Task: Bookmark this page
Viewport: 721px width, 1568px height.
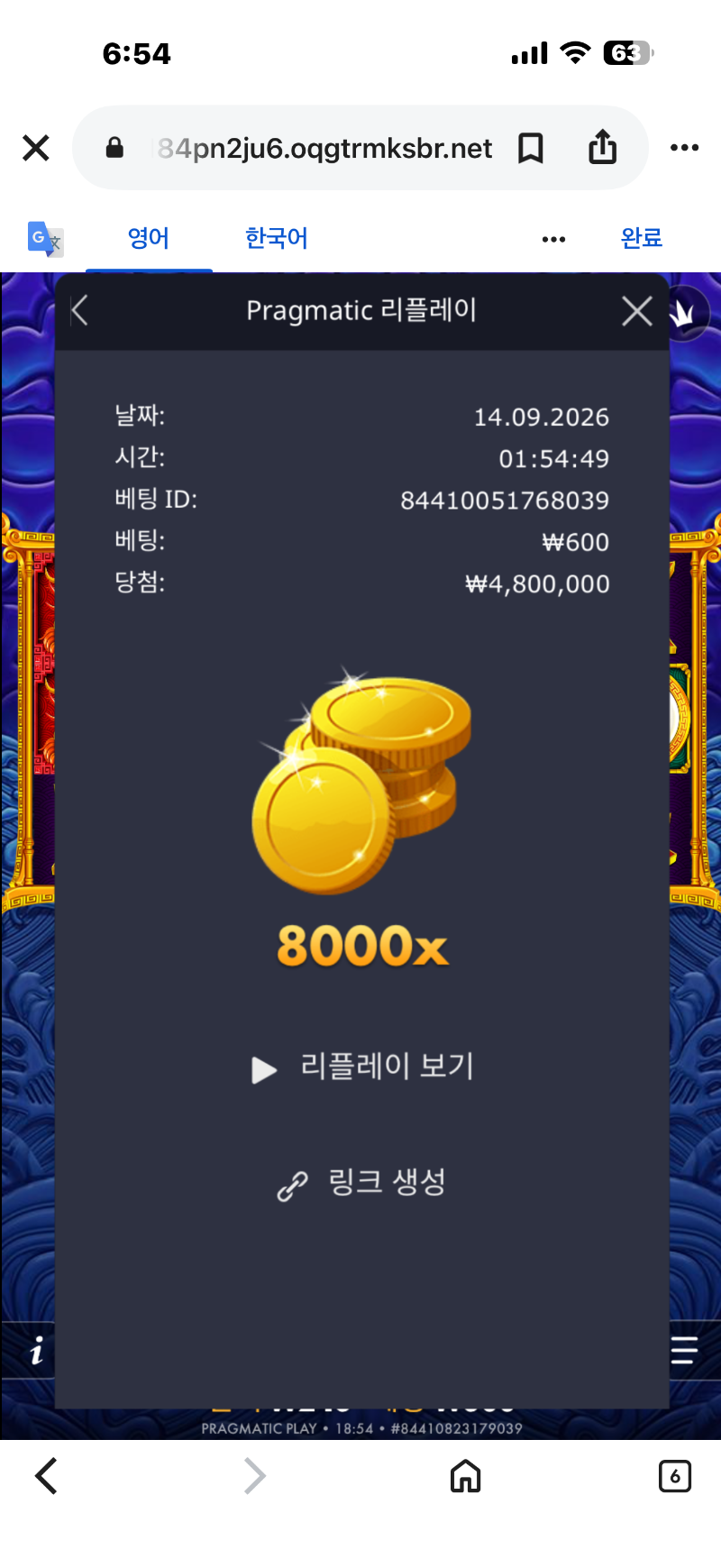Action: tap(531, 148)
